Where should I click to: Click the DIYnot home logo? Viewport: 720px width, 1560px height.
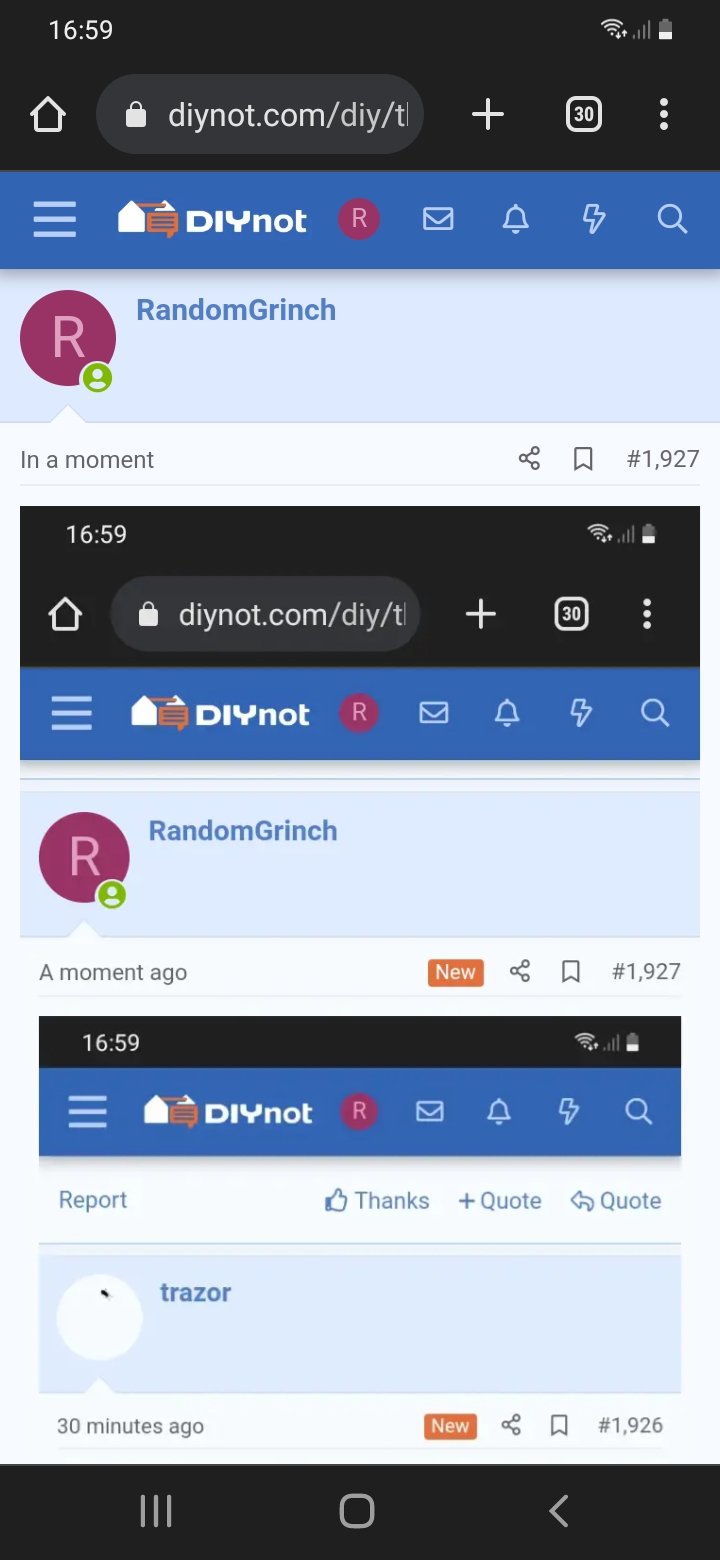[210, 219]
